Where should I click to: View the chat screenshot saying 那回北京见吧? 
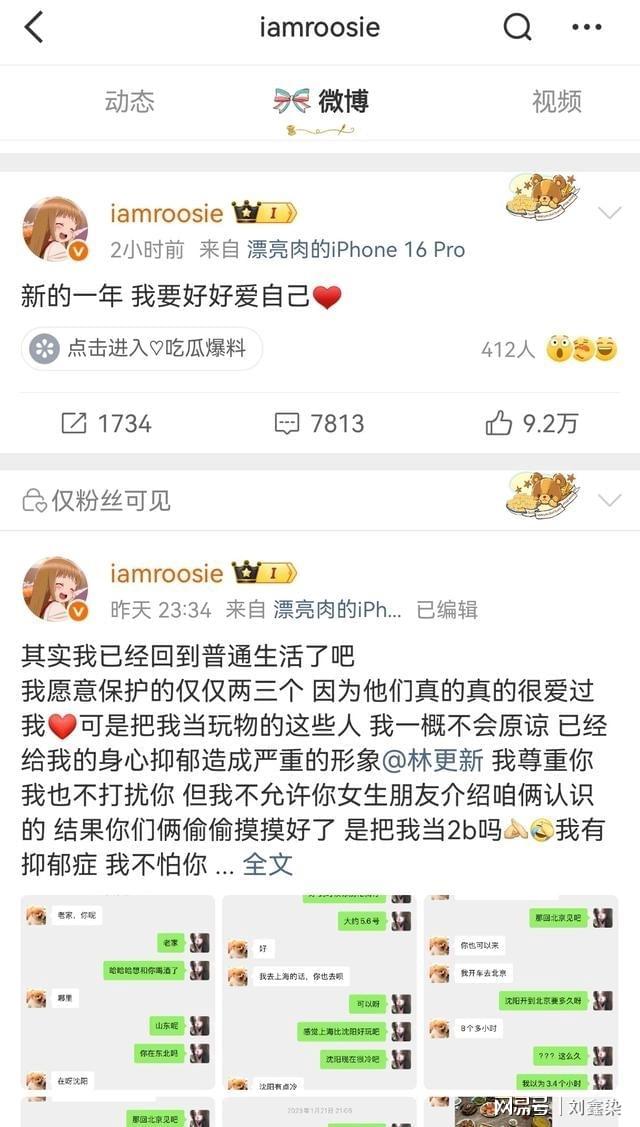(521, 991)
